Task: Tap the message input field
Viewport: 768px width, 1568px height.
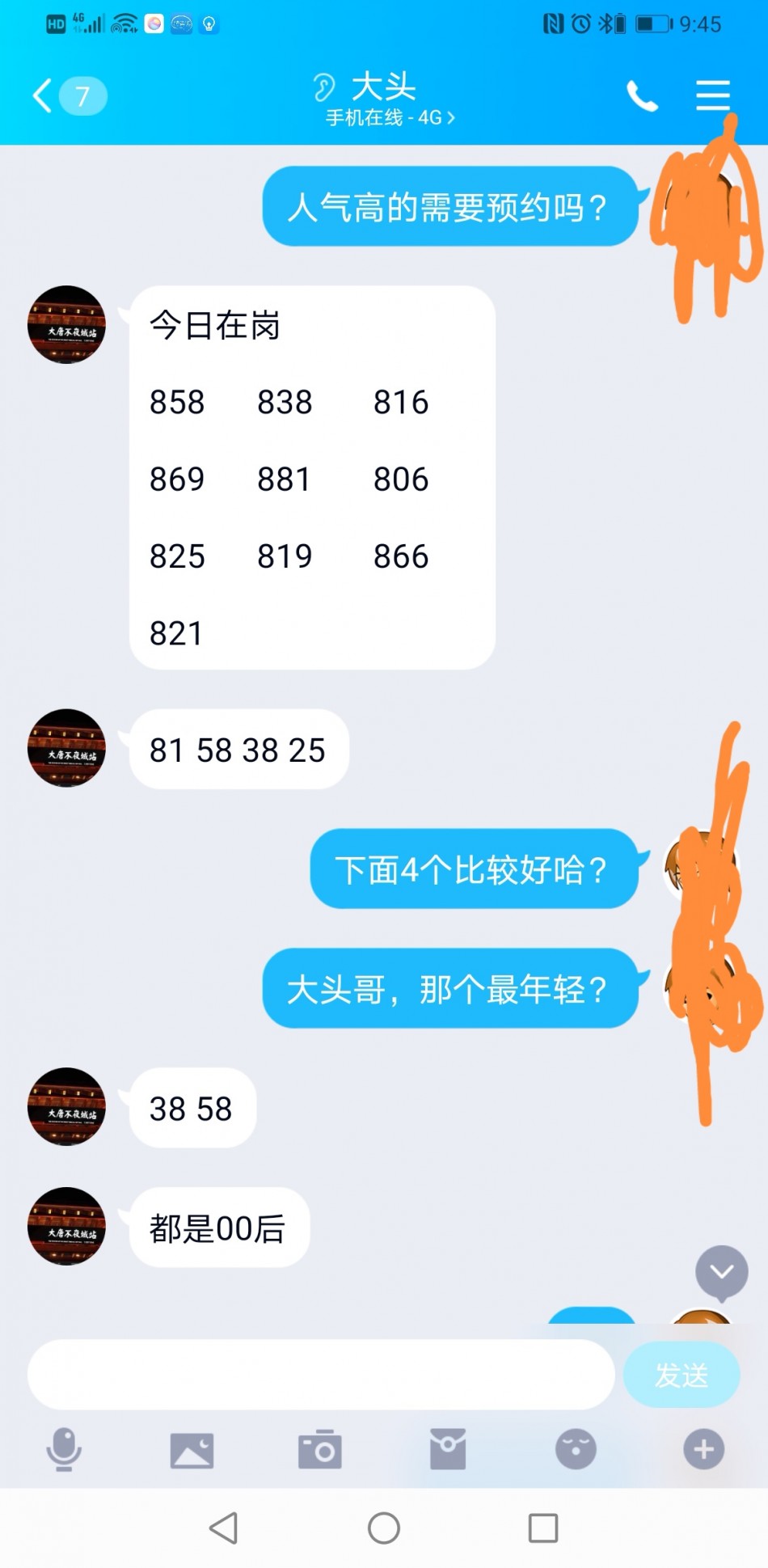Action: (321, 1375)
